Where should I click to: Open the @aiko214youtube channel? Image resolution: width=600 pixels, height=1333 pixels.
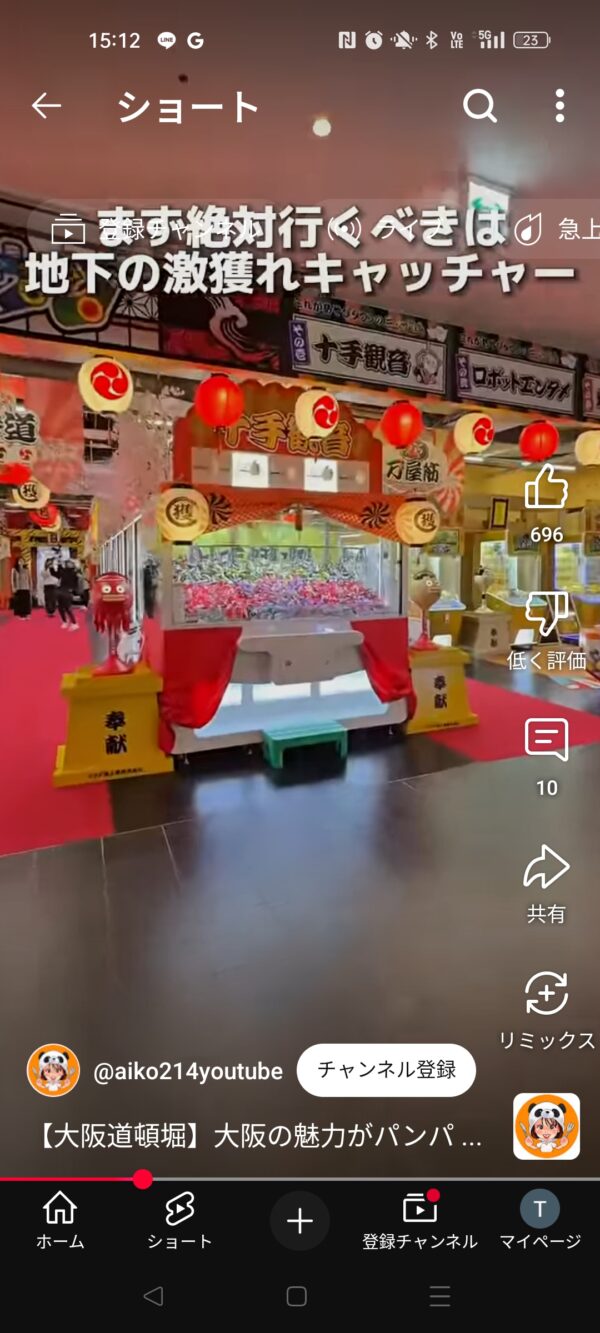coord(188,1071)
